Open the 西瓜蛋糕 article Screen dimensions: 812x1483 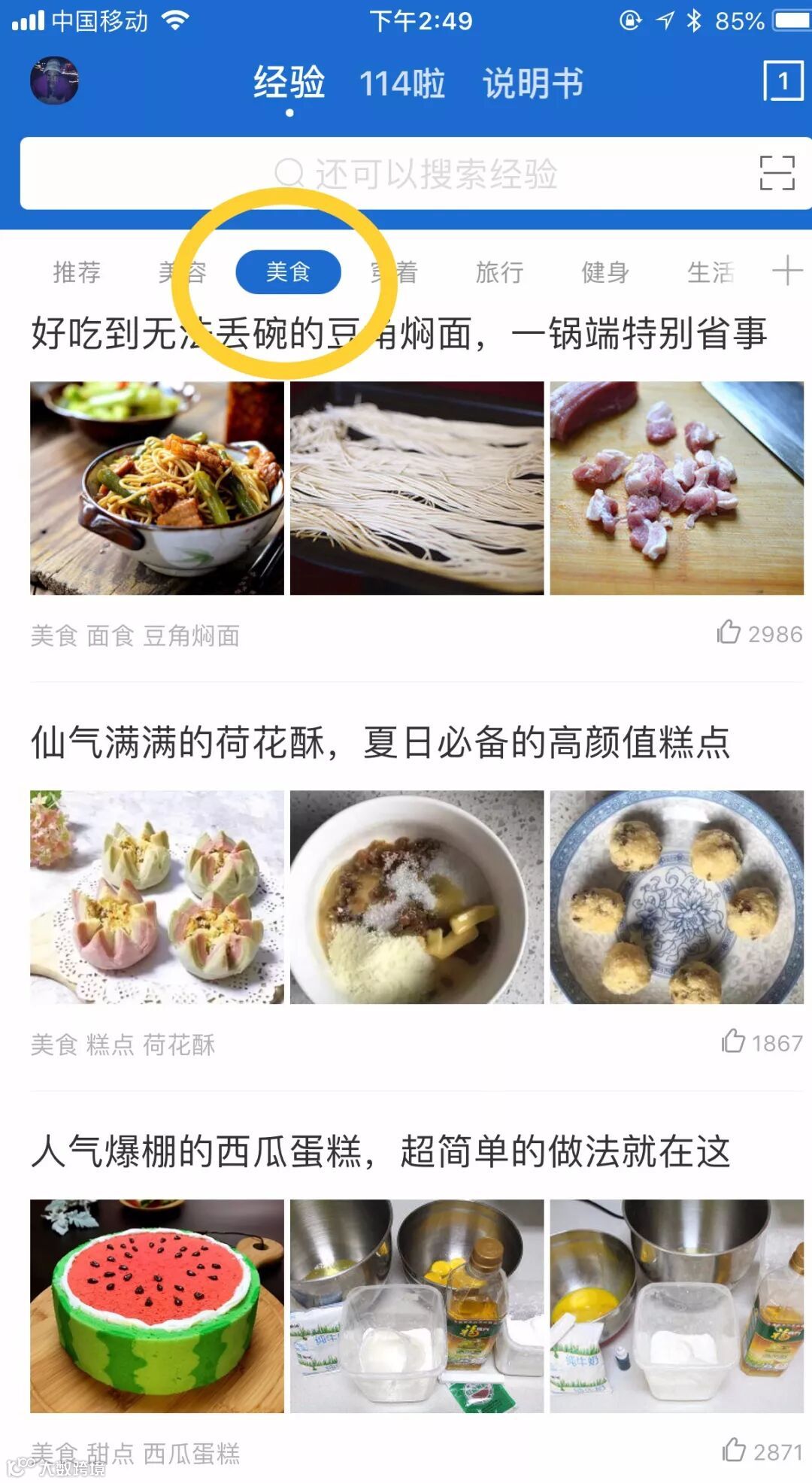380,1151
